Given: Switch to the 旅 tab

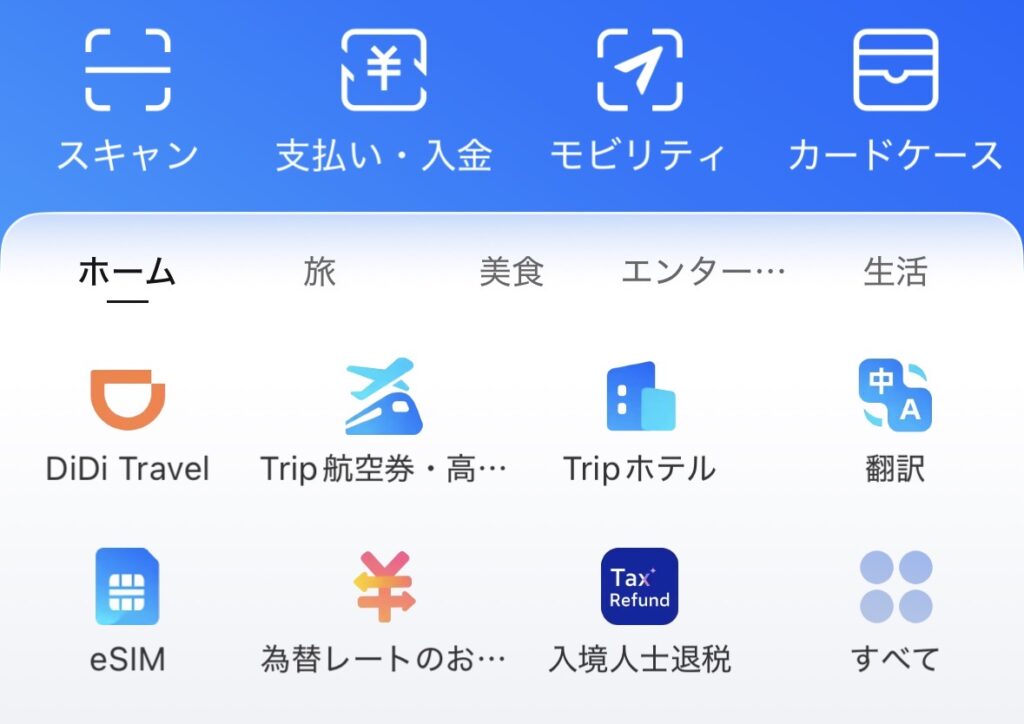Looking at the screenshot, I should [319, 272].
